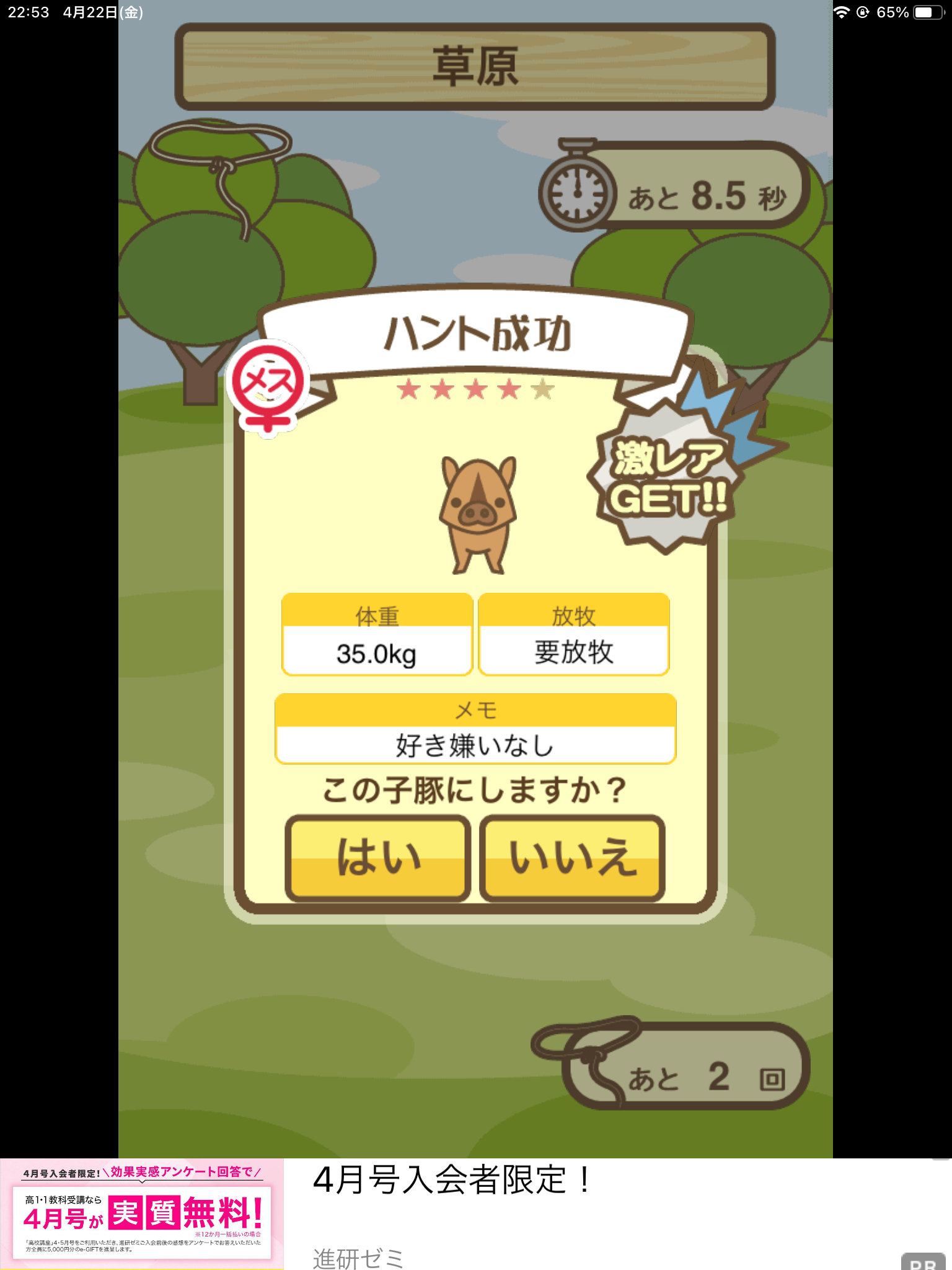This screenshot has height=1270, width=952.
Task: Confirm this piglet with はい
Action: click(378, 858)
